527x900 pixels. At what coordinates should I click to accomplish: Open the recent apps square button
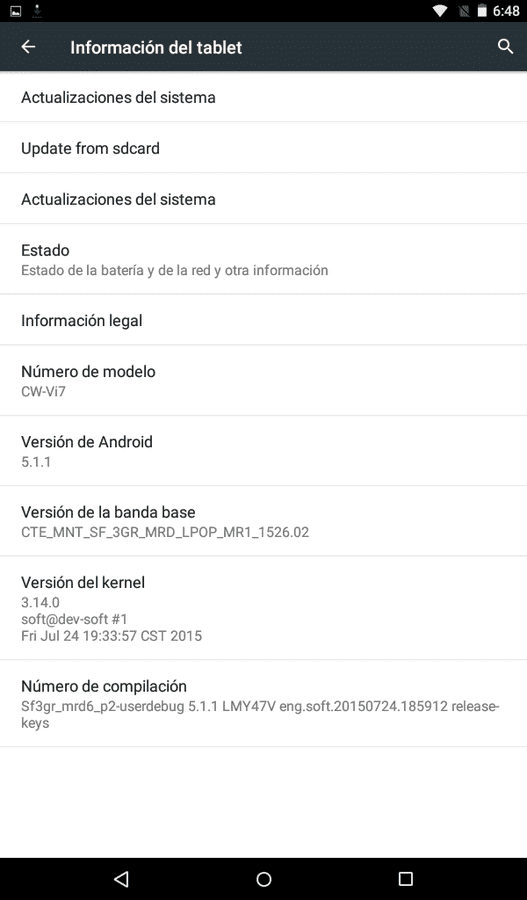[406, 879]
